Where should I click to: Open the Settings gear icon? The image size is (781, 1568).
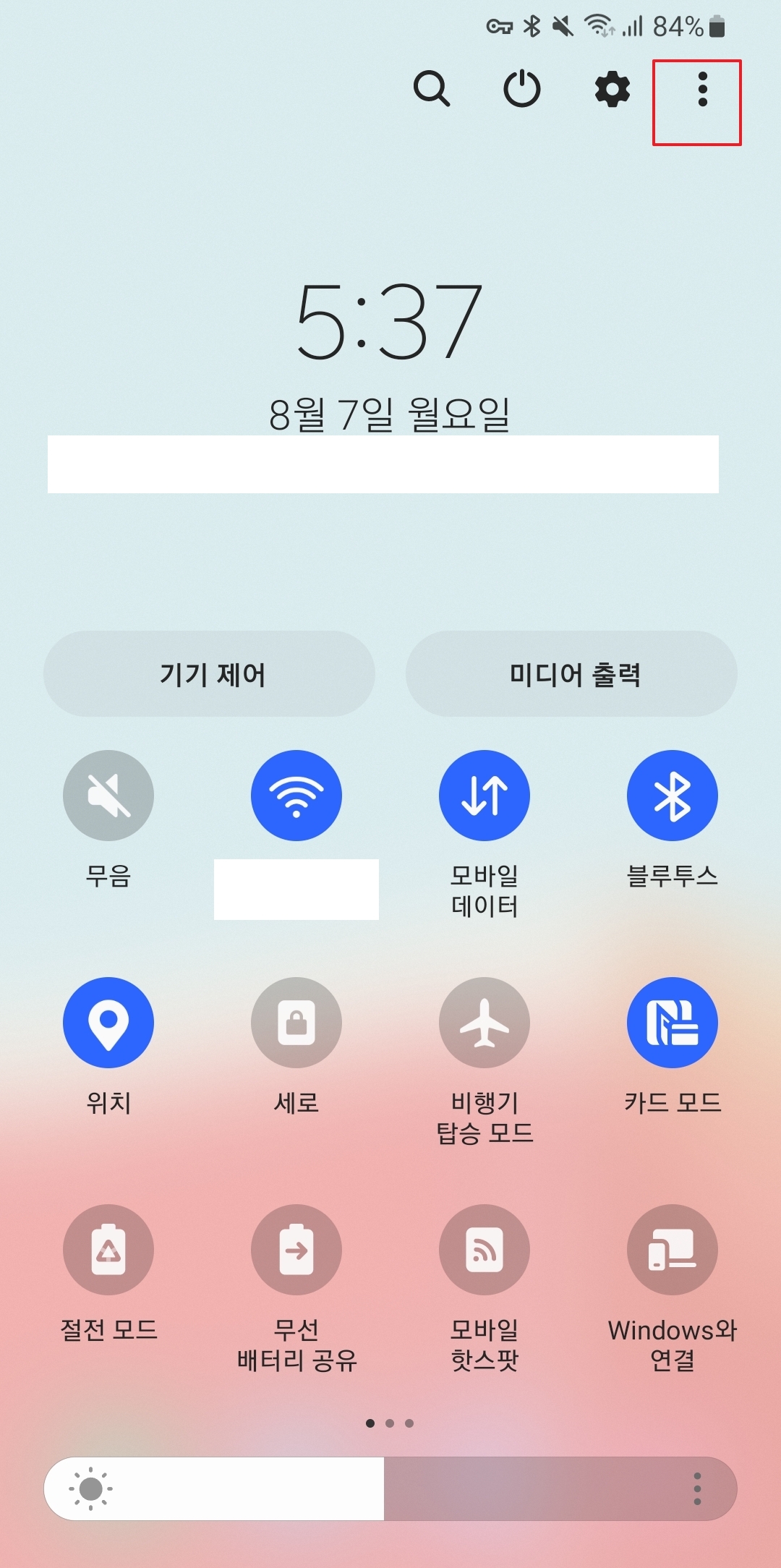coord(611,90)
